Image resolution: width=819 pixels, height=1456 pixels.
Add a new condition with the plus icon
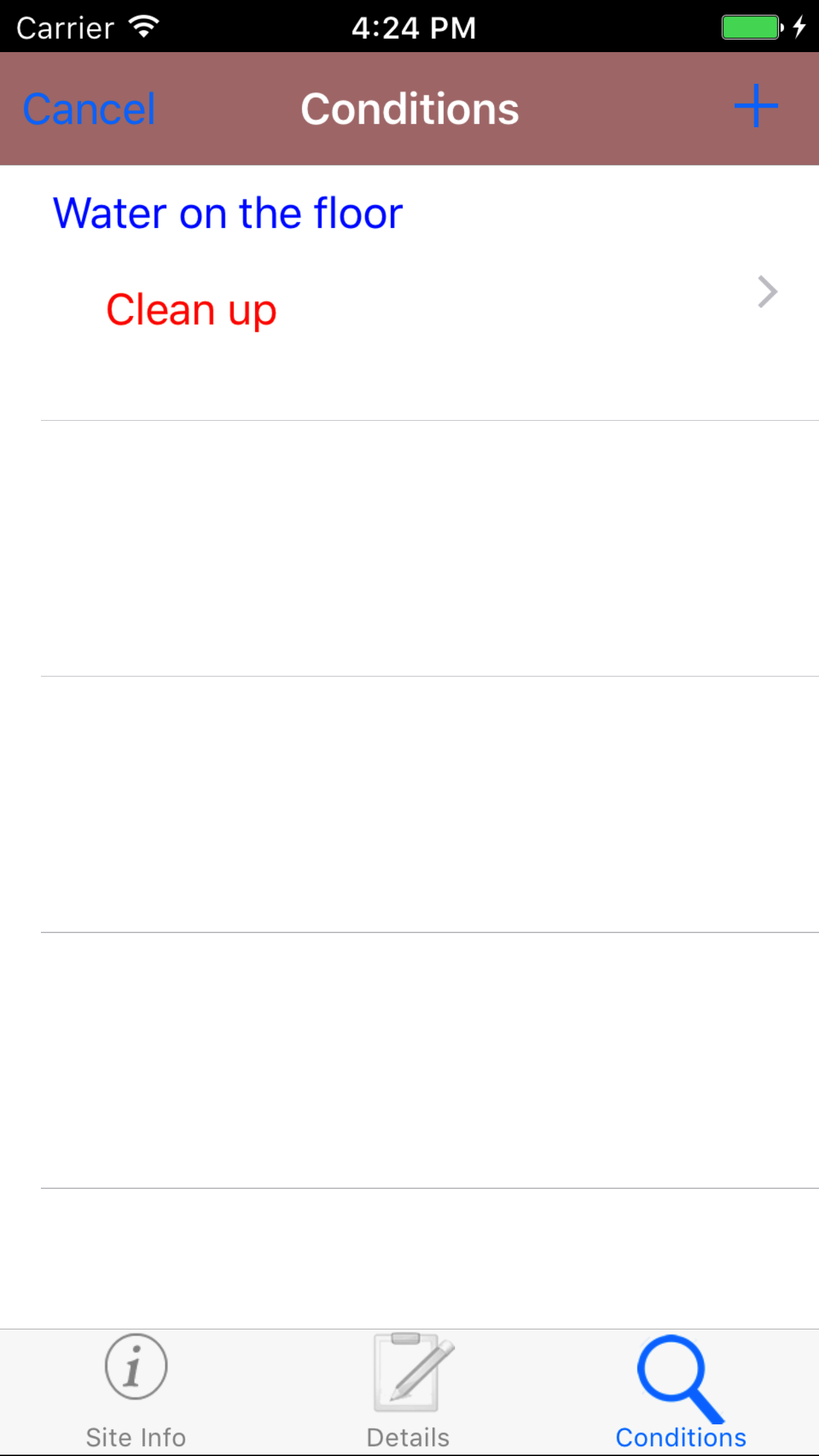click(756, 106)
